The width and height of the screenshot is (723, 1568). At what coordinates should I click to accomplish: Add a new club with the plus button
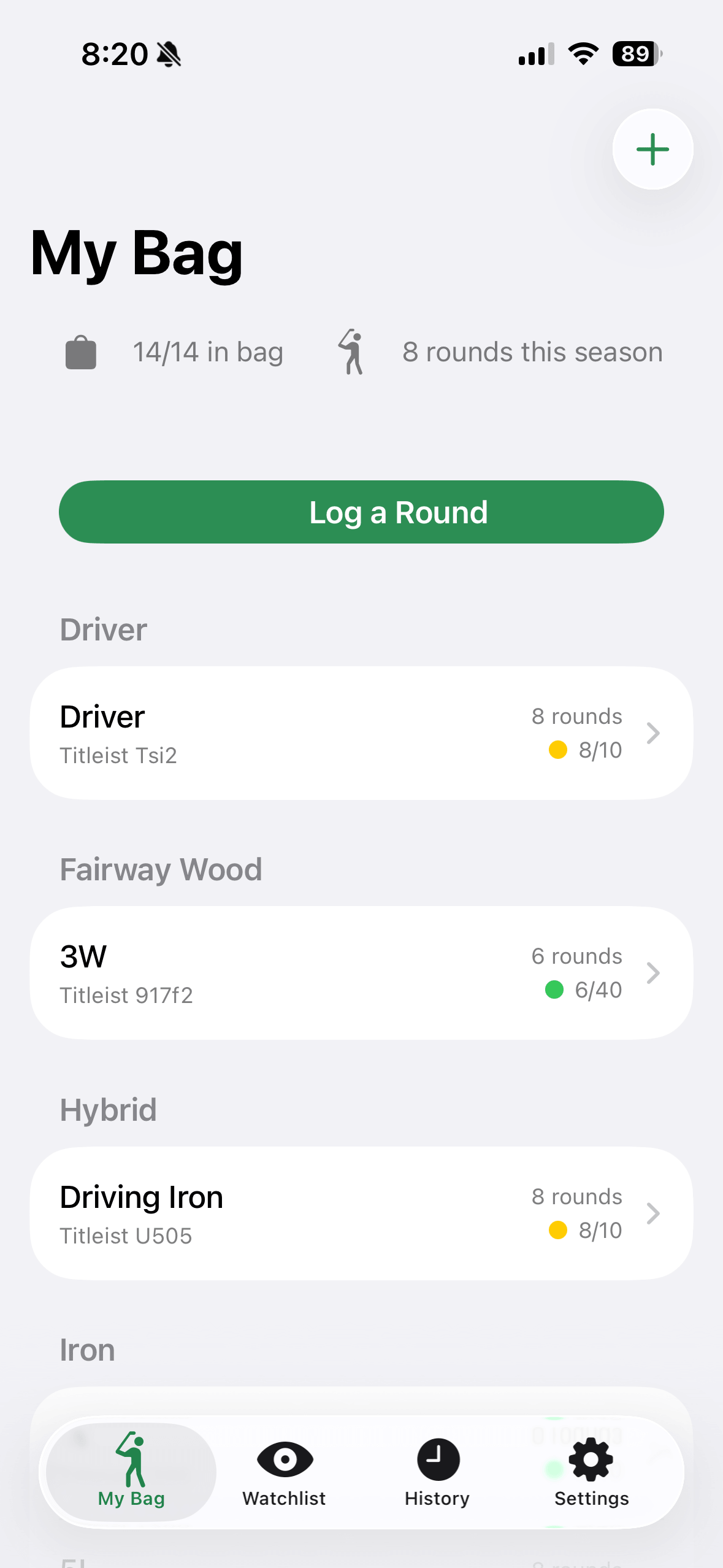652,149
